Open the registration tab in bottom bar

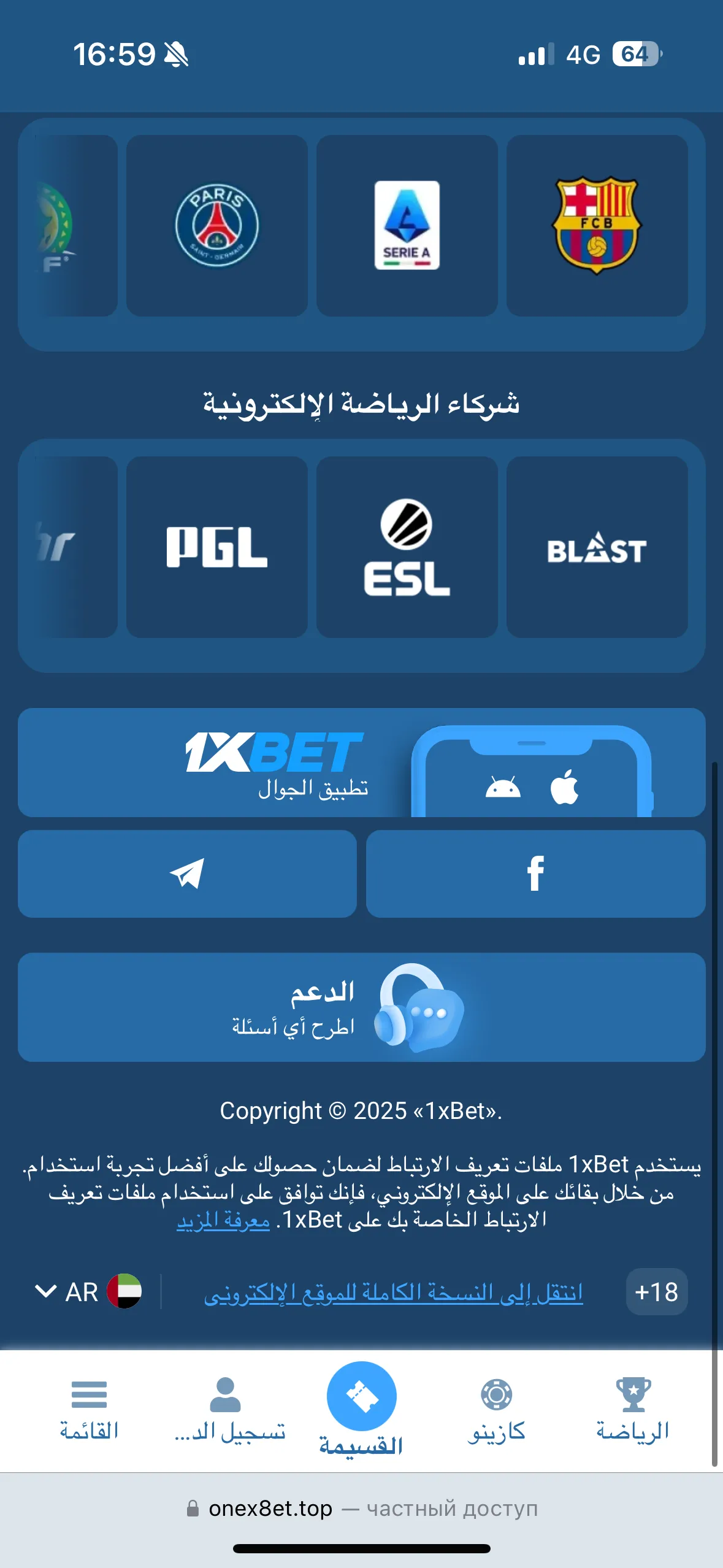[x=229, y=1410]
